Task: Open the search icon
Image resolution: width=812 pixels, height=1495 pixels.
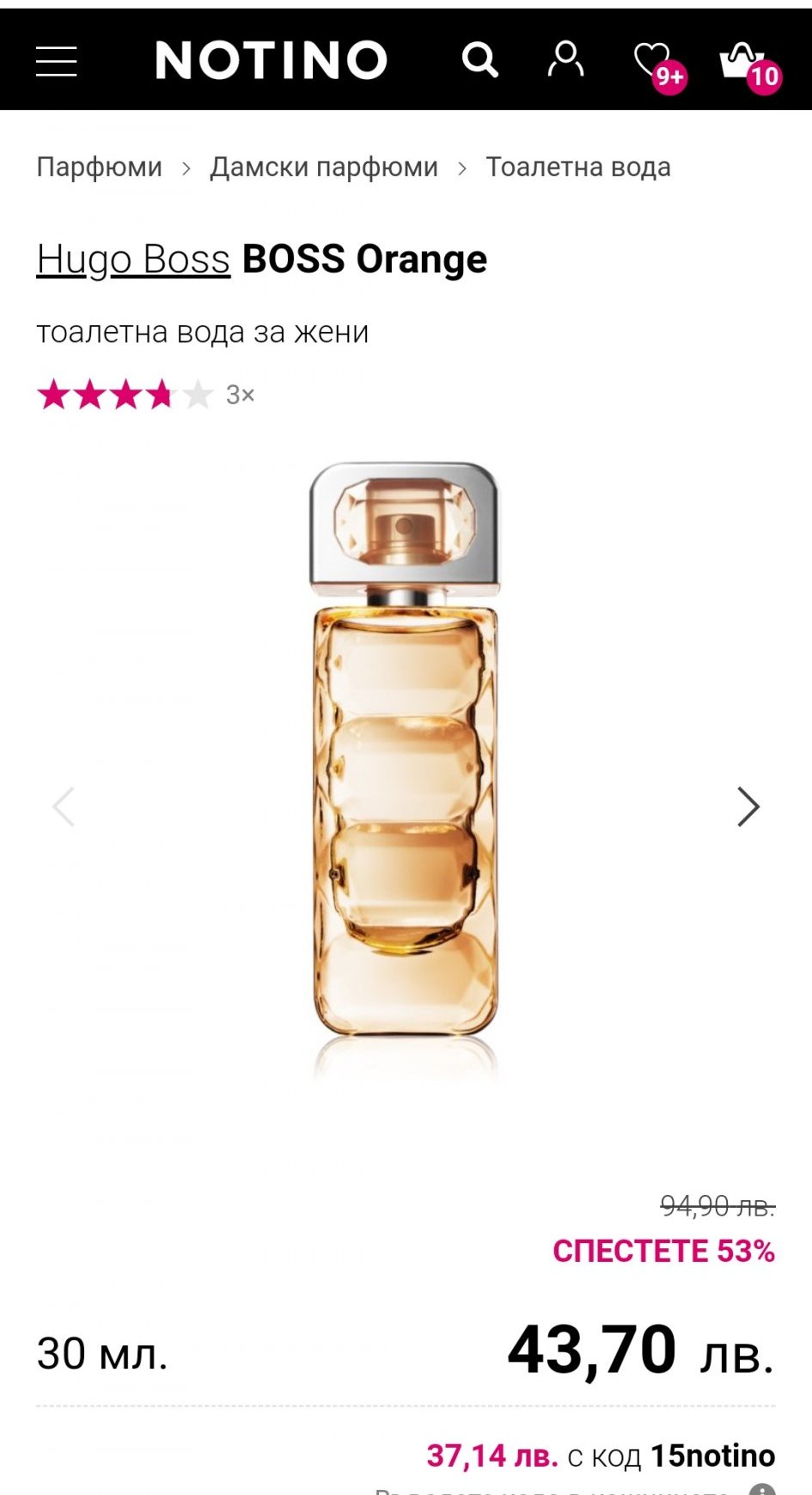Action: (x=479, y=60)
